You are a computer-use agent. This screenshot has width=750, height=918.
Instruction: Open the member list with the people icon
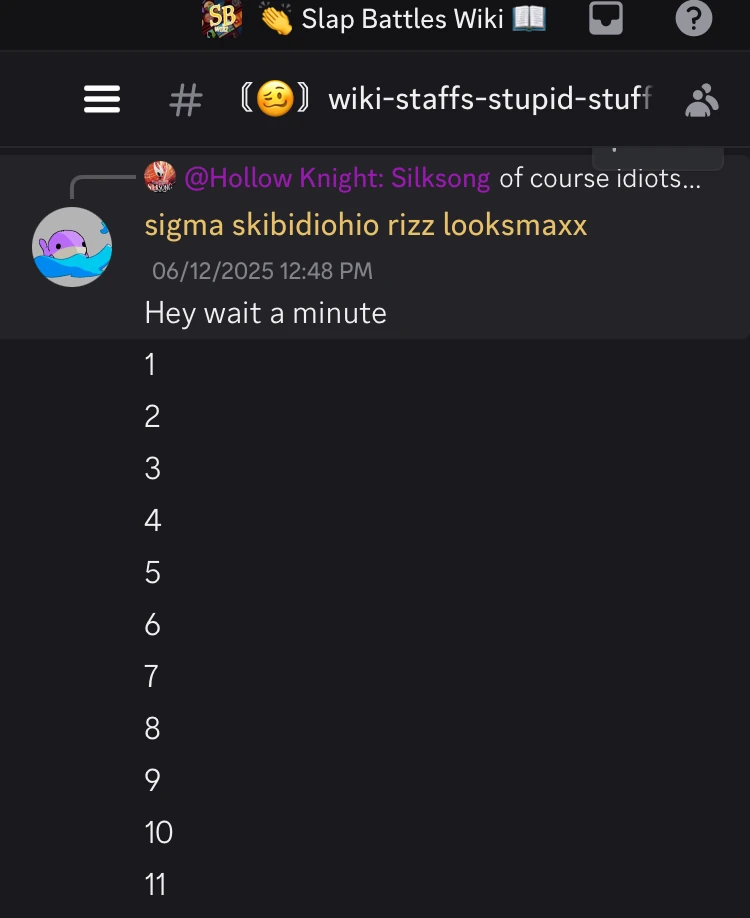click(x=702, y=99)
